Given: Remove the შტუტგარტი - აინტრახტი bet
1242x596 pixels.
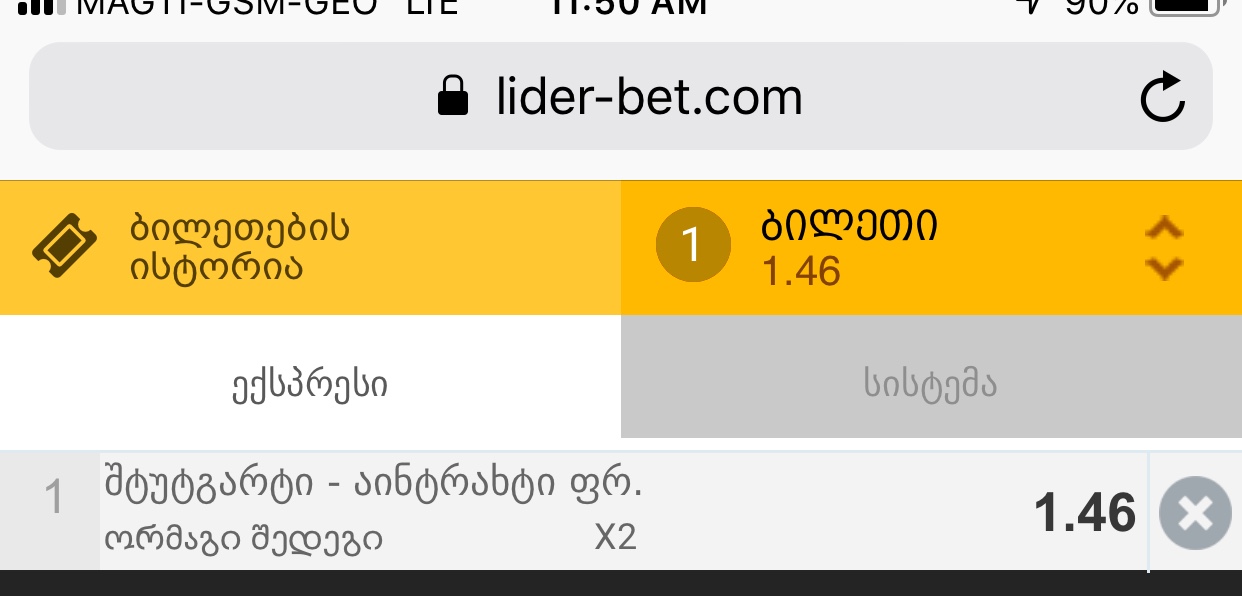Looking at the screenshot, I should point(1194,514).
